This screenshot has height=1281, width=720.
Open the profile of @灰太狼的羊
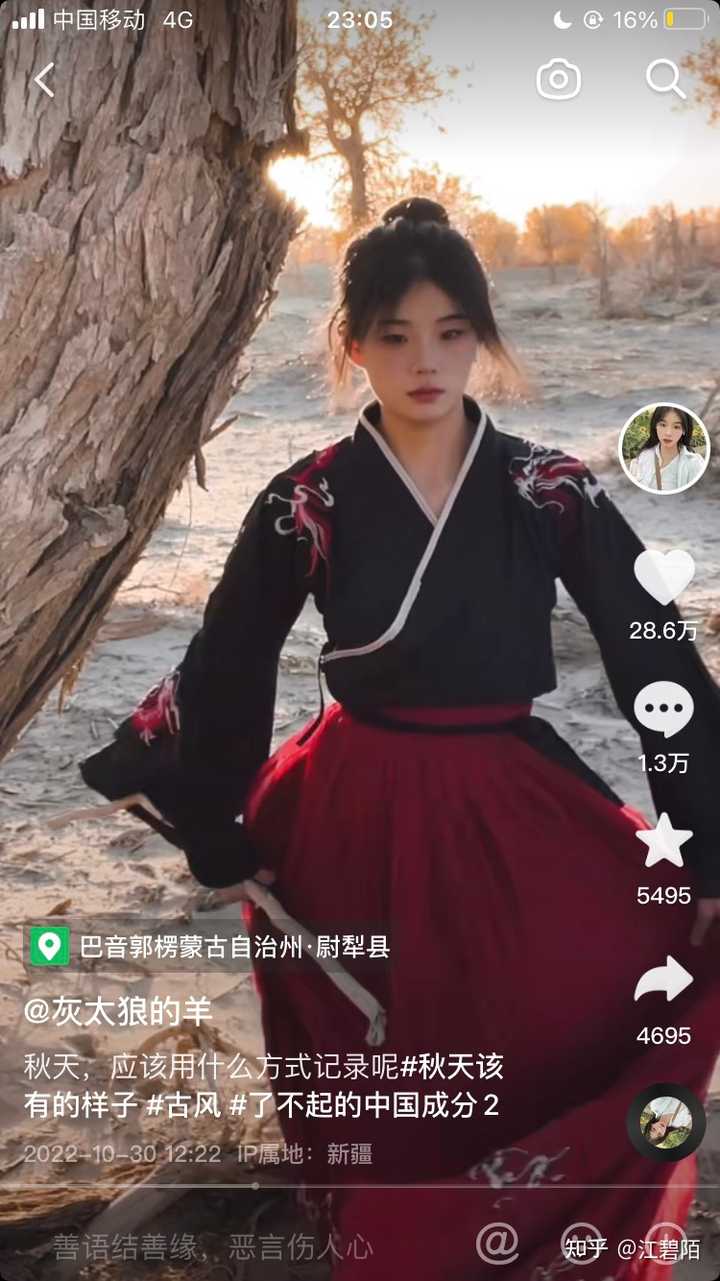(x=118, y=1010)
